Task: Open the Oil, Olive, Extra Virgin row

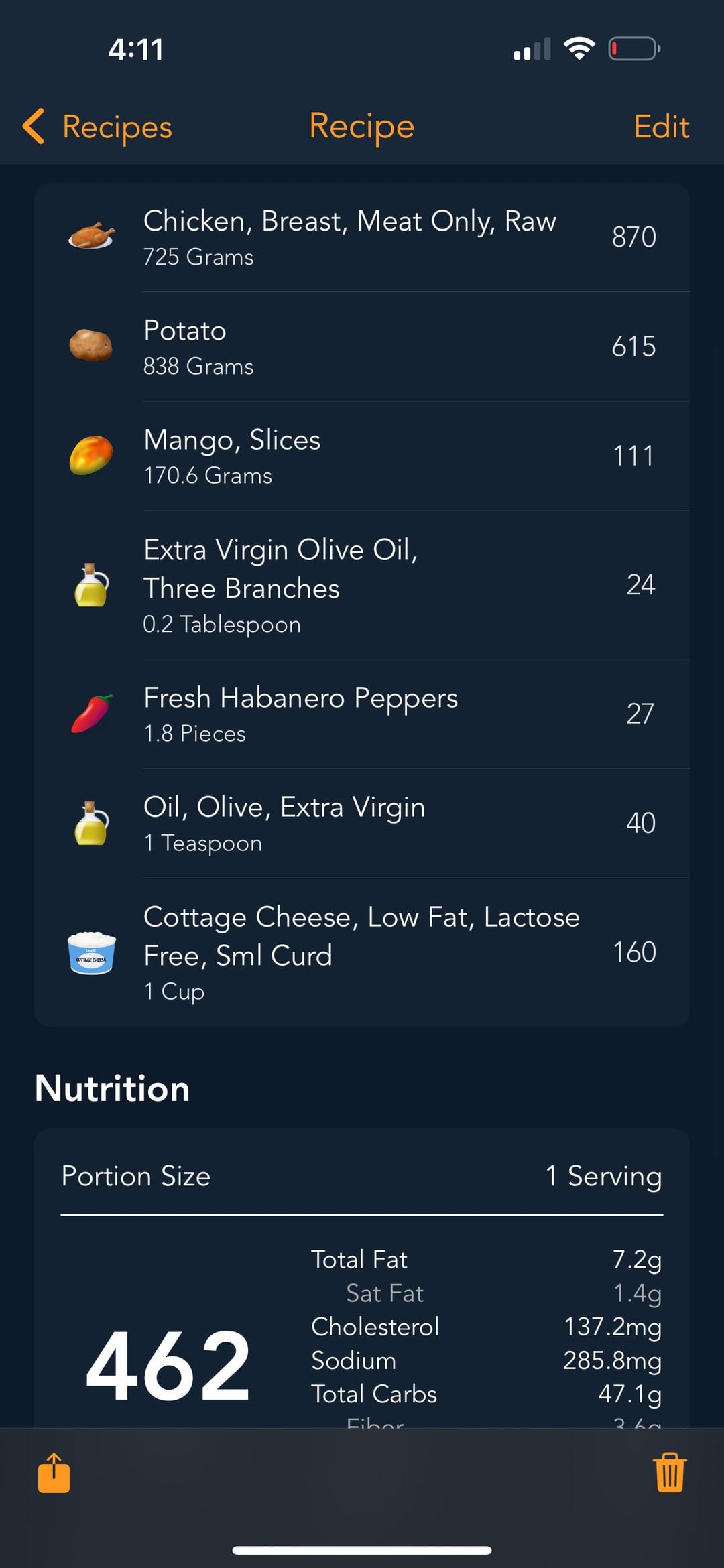Action: point(362,823)
